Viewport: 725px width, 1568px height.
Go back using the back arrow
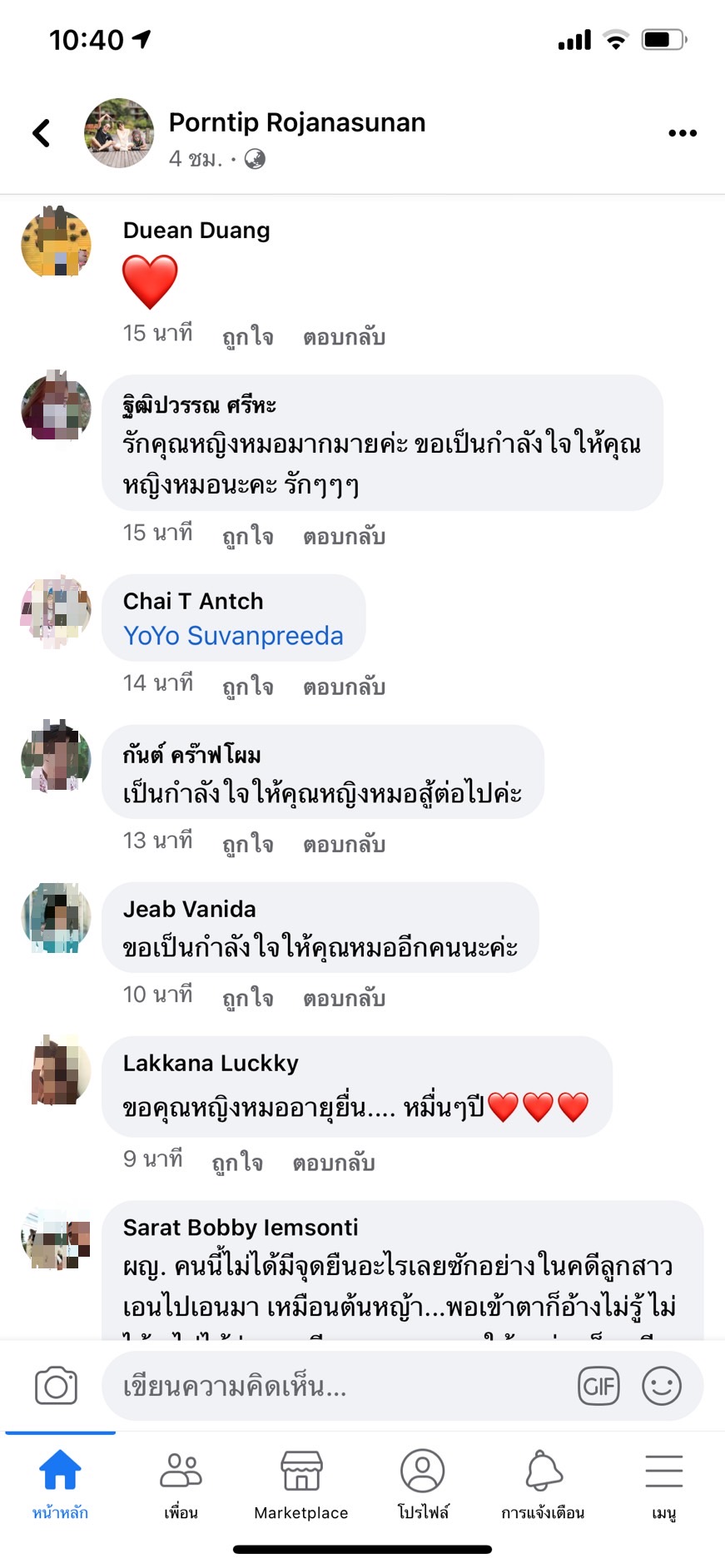pos(42,133)
